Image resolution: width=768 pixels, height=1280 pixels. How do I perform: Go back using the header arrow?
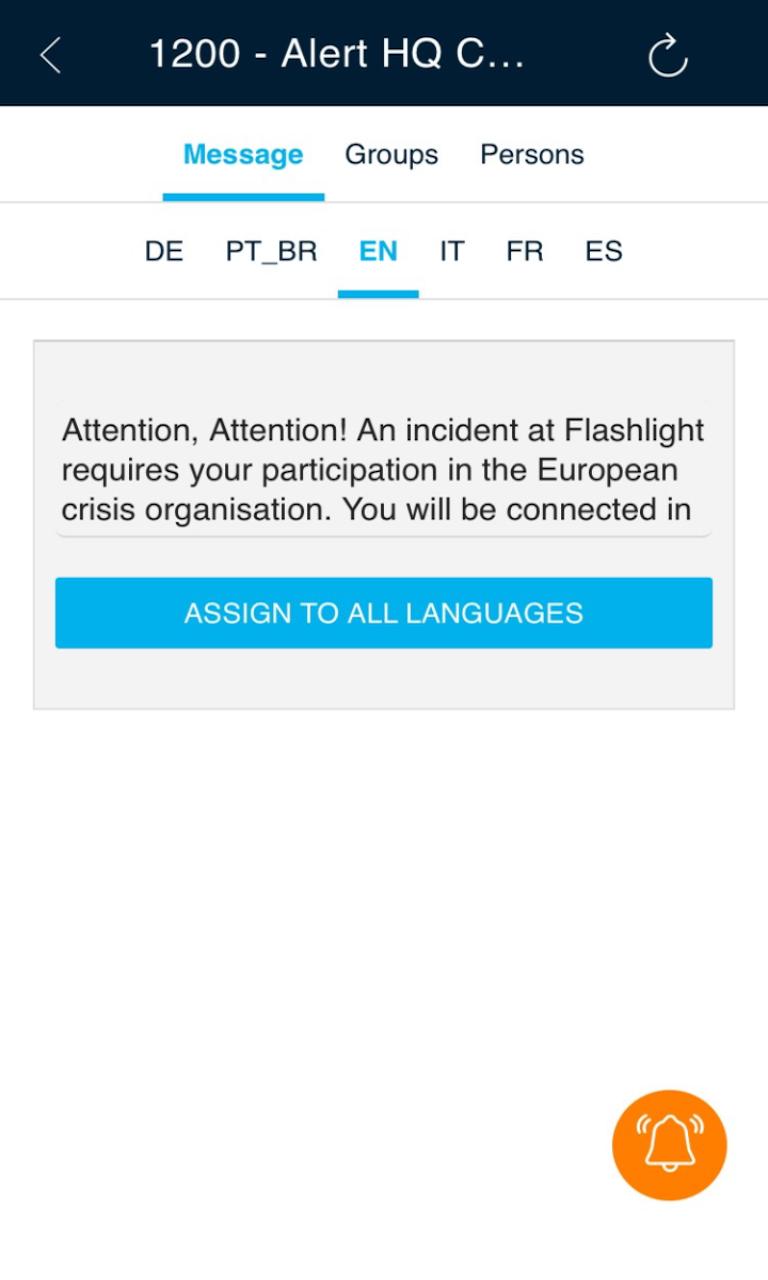pos(50,55)
